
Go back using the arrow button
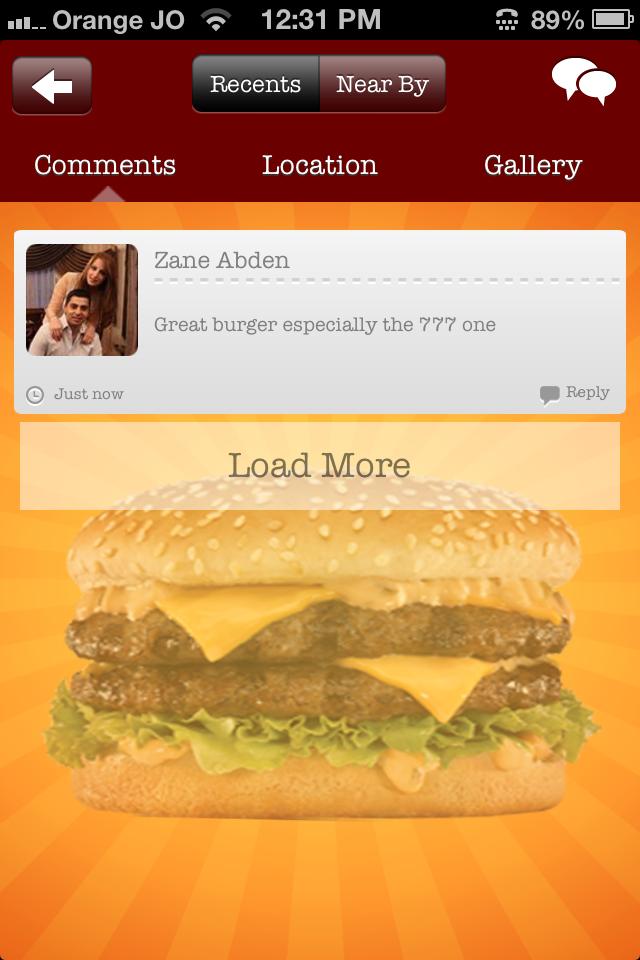pyautogui.click(x=52, y=86)
